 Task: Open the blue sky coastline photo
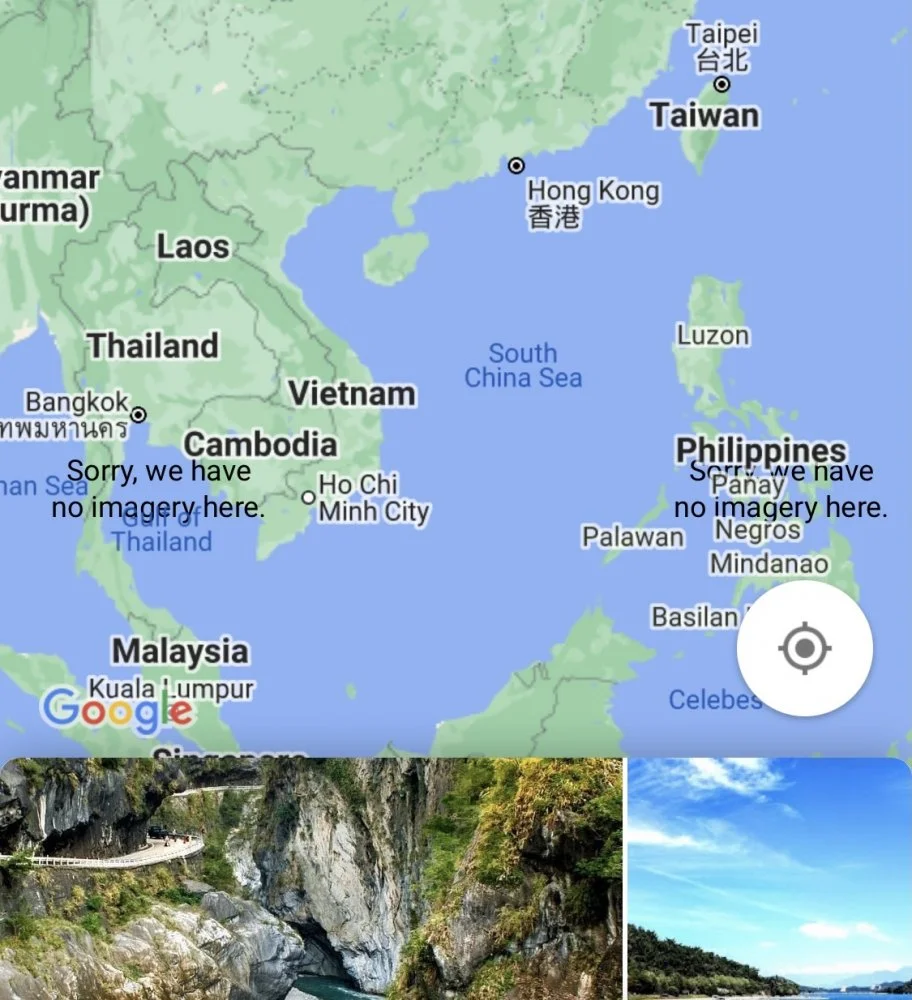click(x=769, y=878)
